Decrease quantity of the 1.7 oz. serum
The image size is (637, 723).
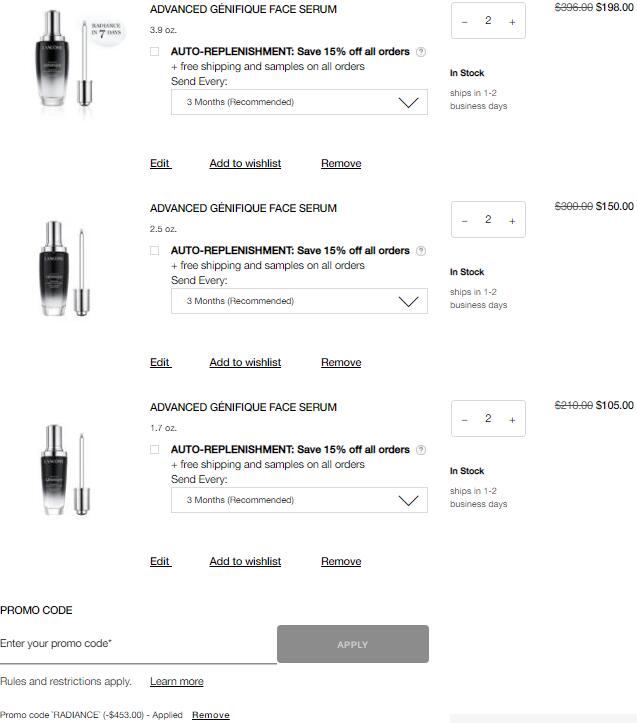[x=465, y=419]
